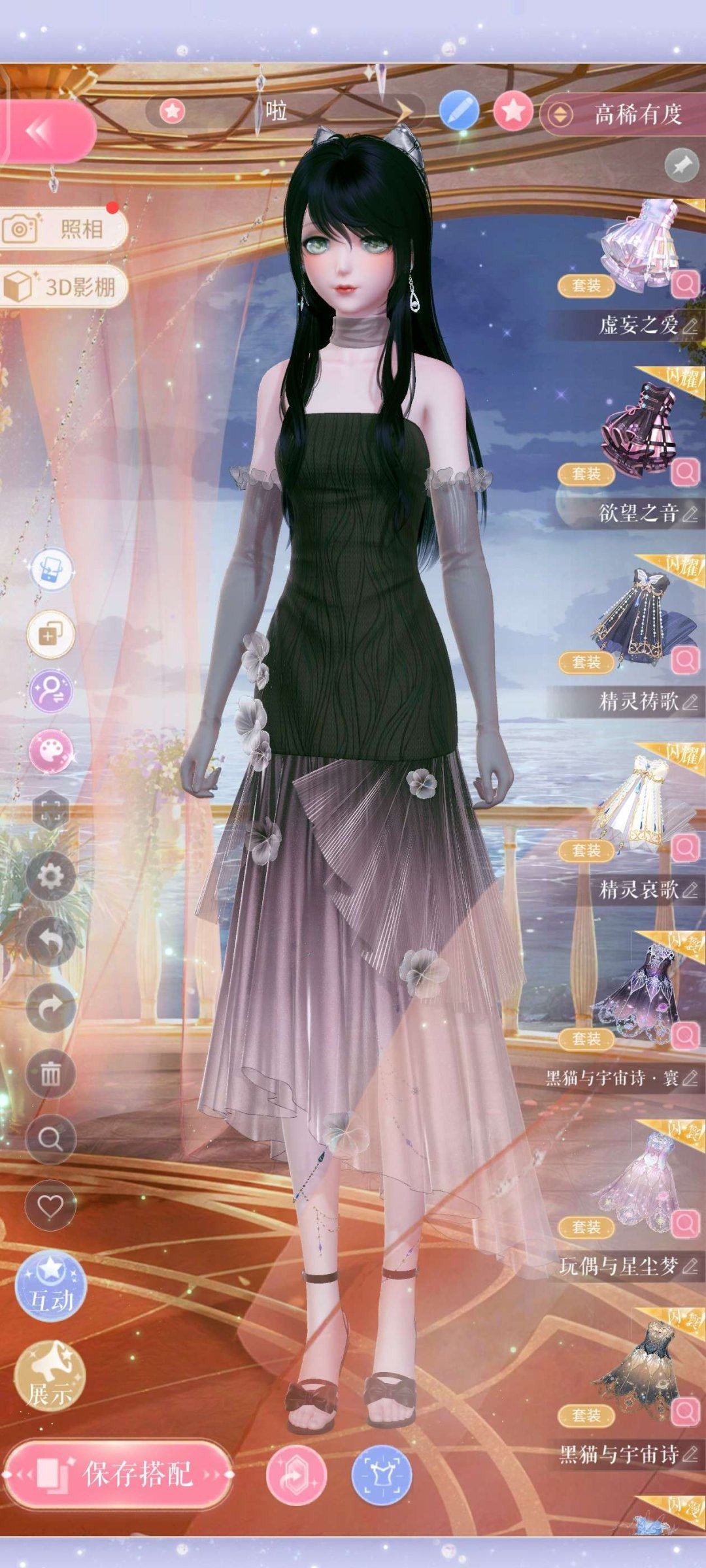Tap the pin icon above the outfit list
The width and height of the screenshot is (706, 1568).
pos(681,165)
